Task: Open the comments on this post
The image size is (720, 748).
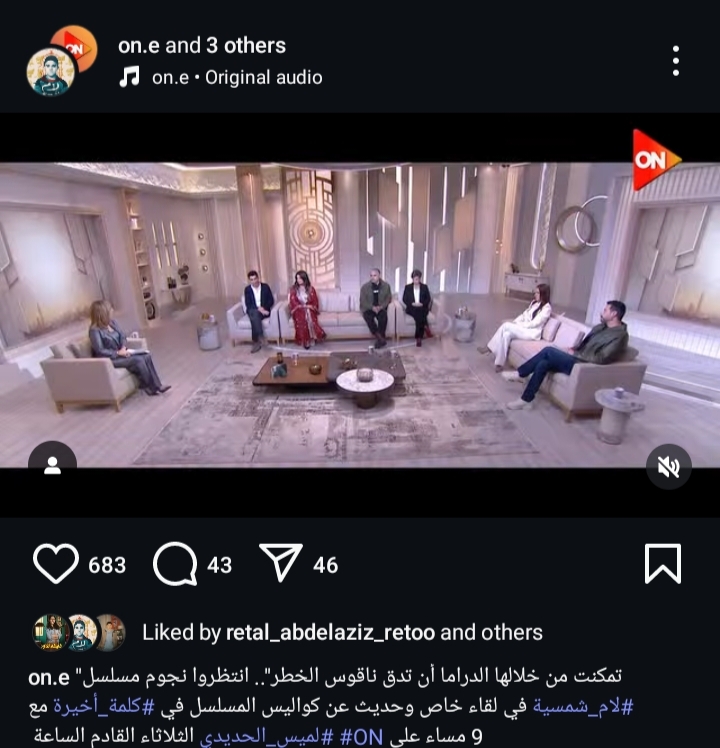Action: [175, 564]
